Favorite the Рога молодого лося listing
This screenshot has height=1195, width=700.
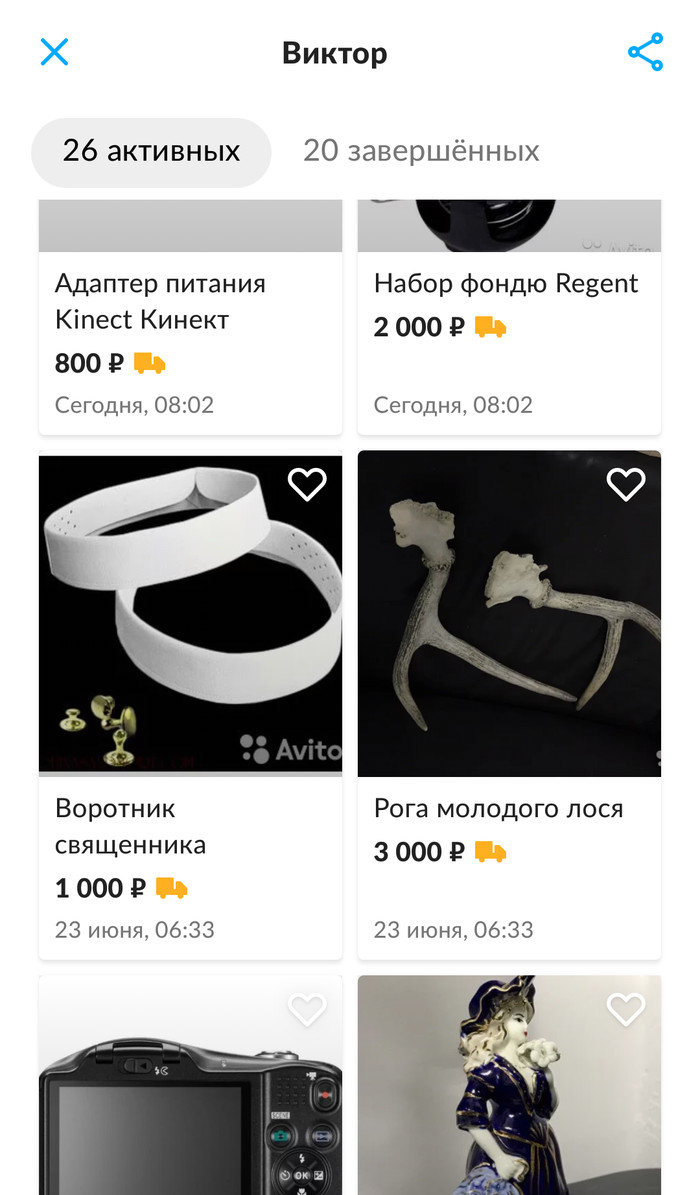click(x=626, y=485)
